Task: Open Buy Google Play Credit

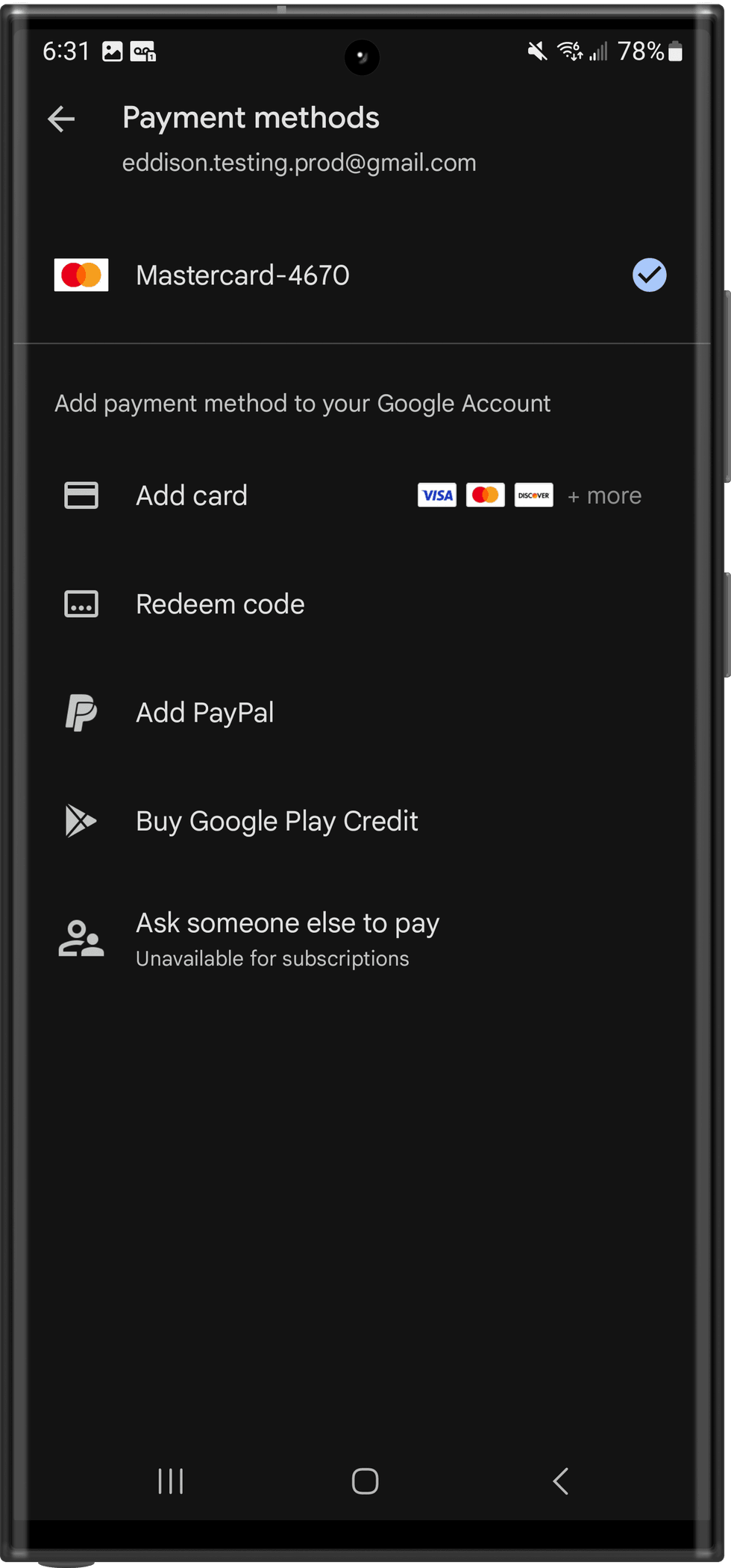Action: point(277,821)
